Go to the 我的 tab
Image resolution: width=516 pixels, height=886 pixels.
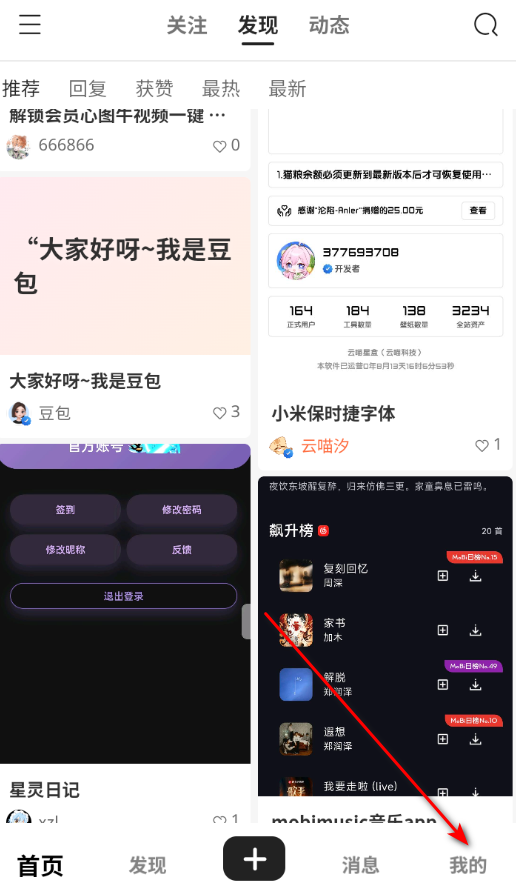[x=468, y=865]
